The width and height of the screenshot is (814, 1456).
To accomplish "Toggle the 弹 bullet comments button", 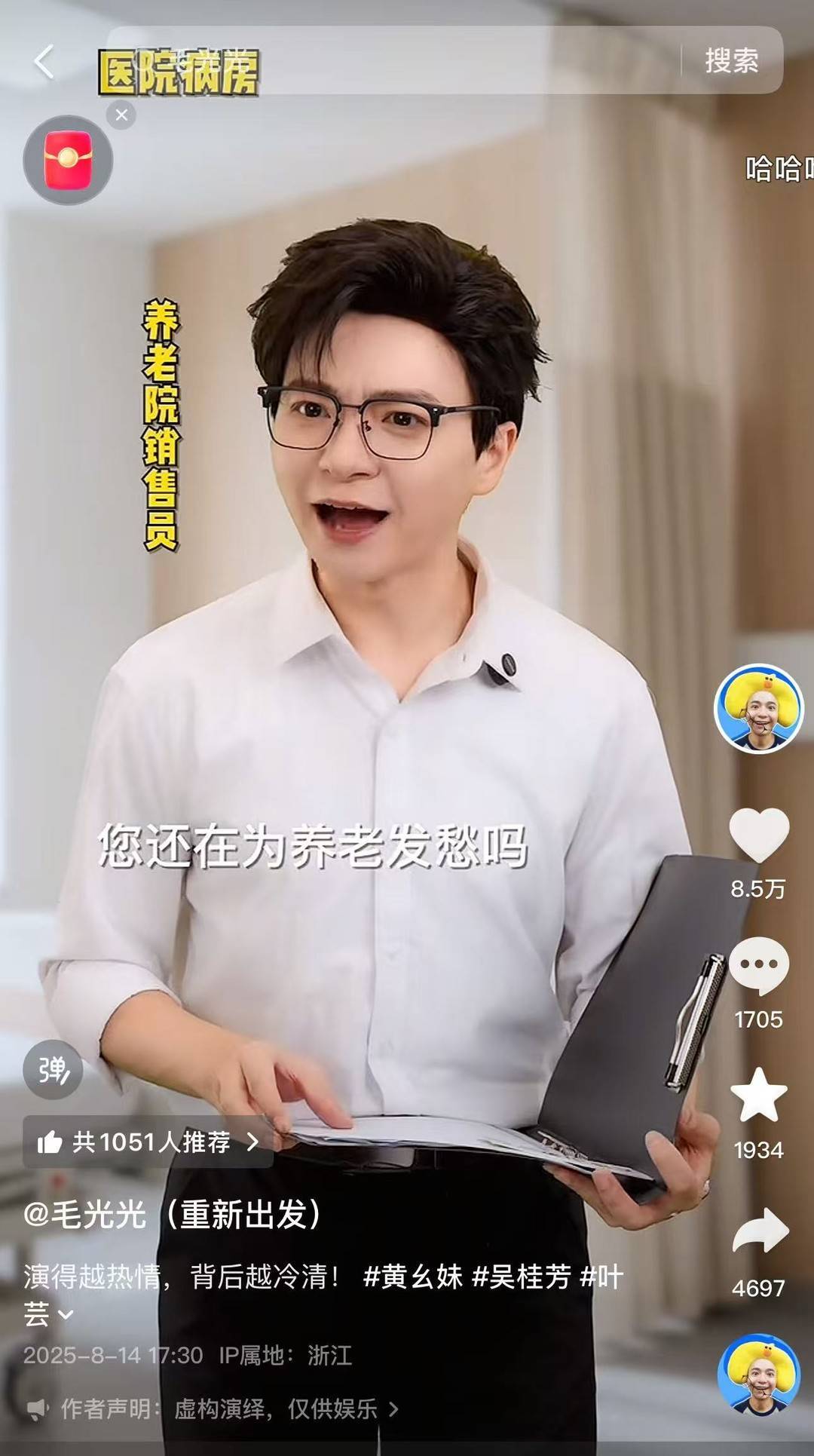I will point(53,1069).
